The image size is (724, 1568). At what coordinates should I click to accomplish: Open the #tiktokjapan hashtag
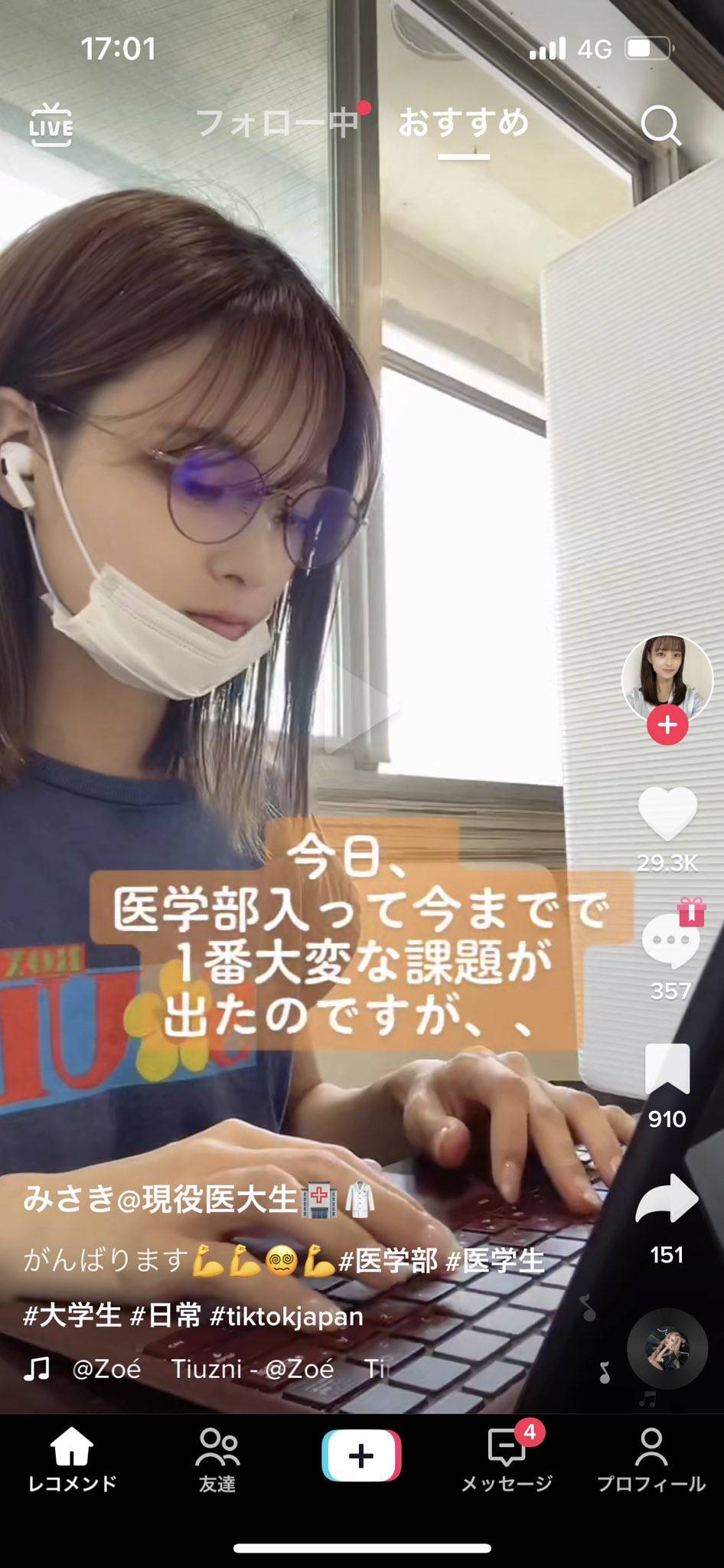coord(286,1316)
